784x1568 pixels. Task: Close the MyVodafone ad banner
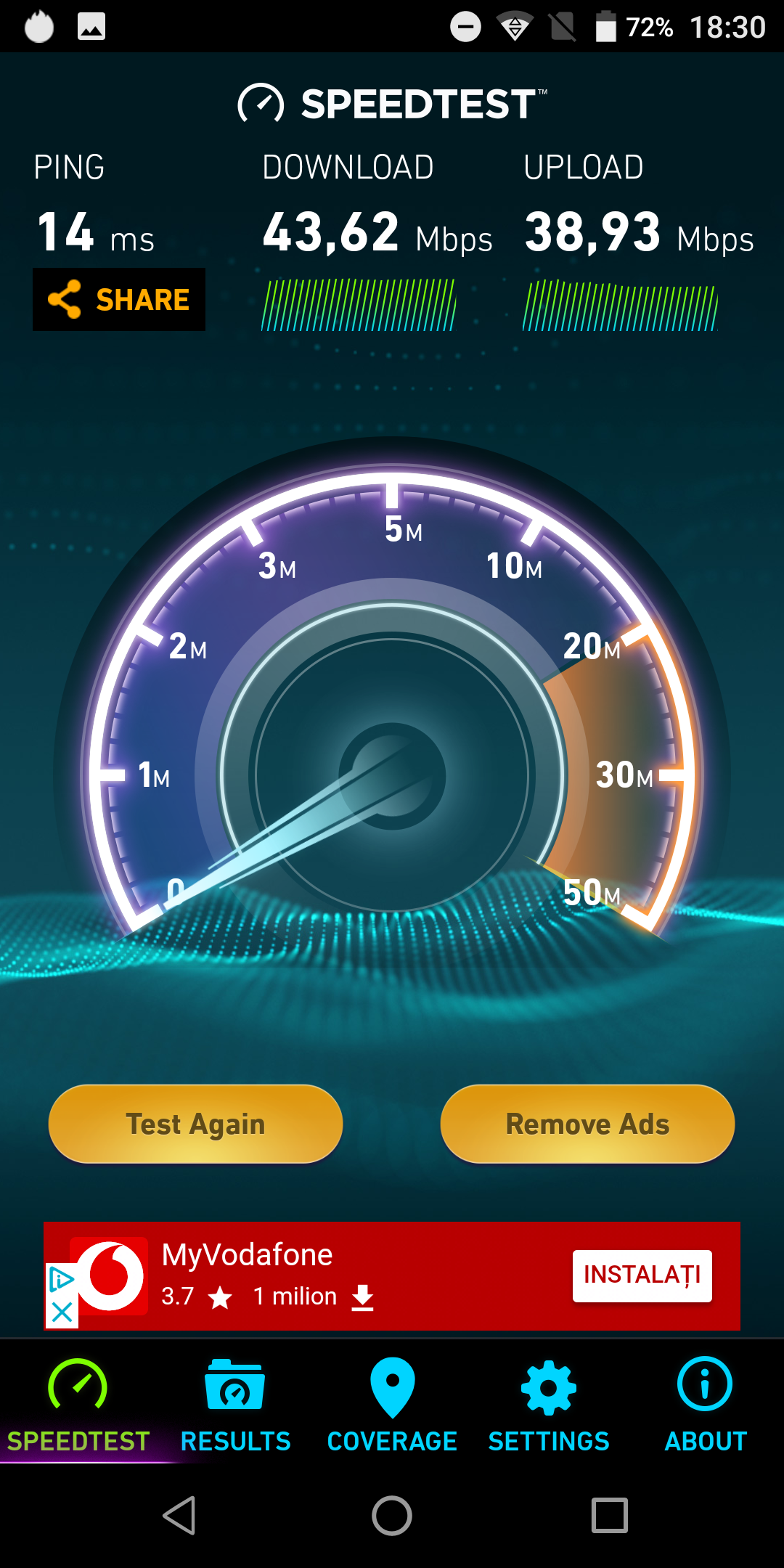[62, 1312]
